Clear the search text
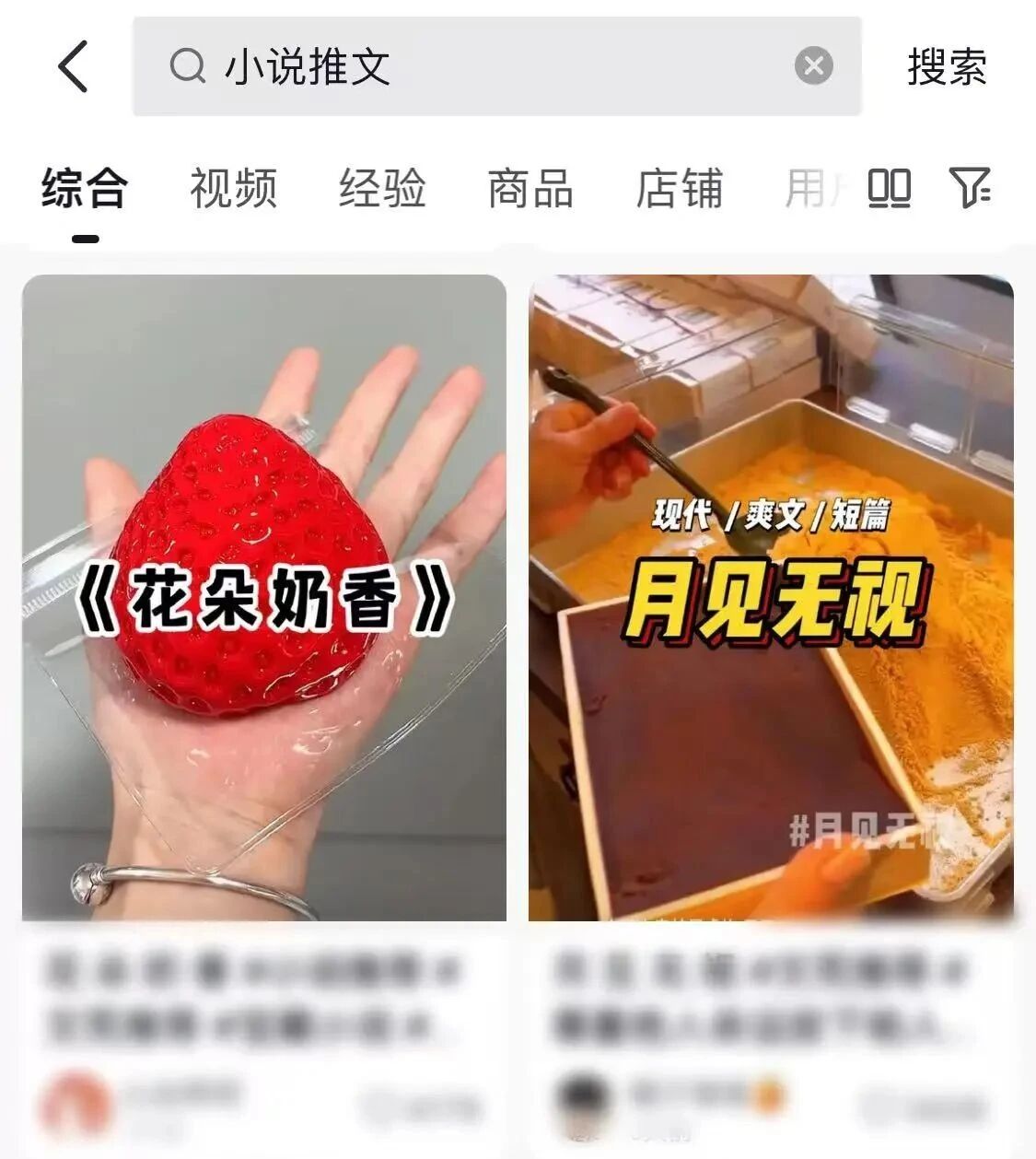Image resolution: width=1036 pixels, height=1159 pixels. (813, 66)
